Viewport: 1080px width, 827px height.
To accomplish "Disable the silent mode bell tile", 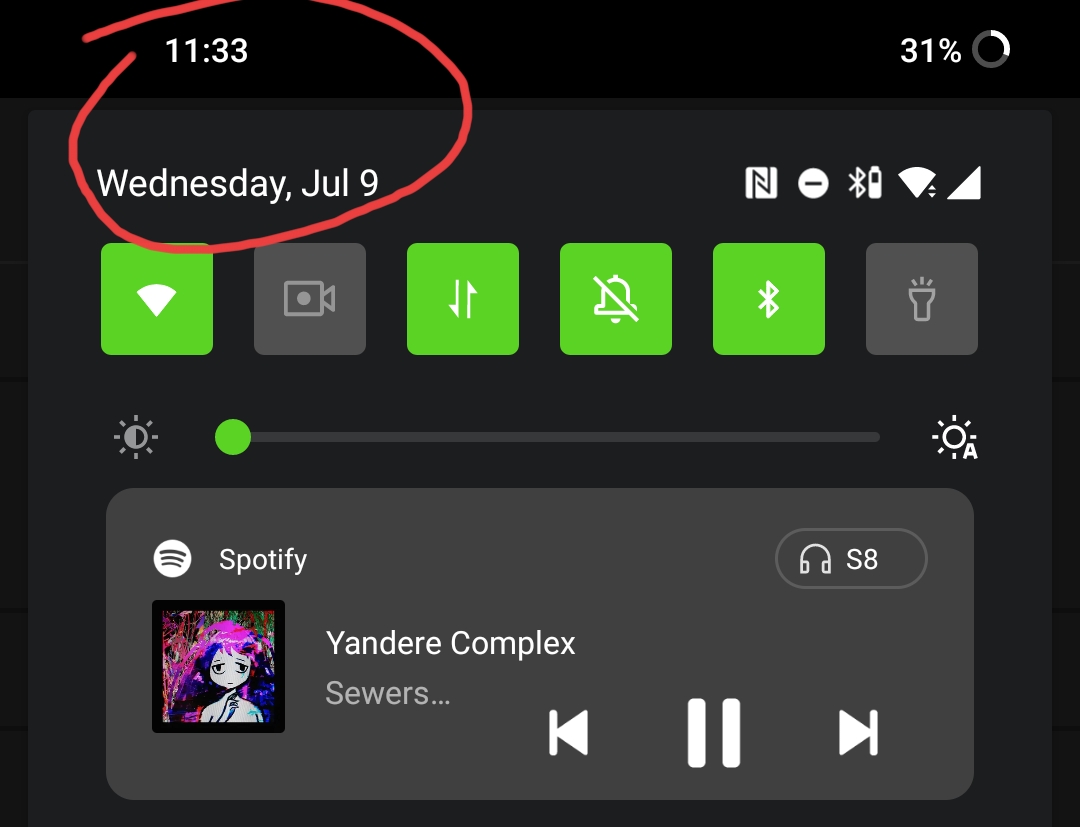I will point(616,299).
